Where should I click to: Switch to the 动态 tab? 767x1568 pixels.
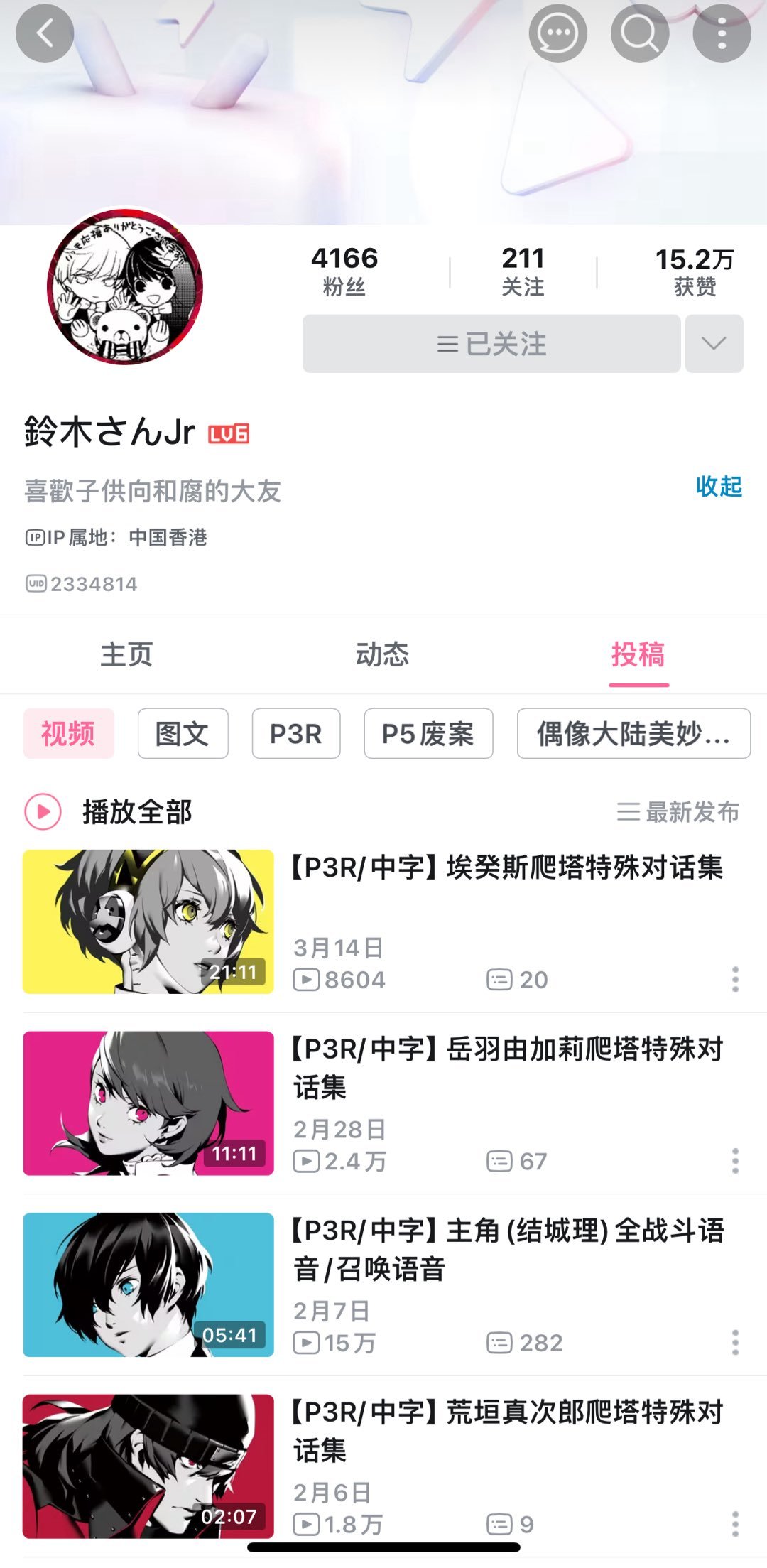(382, 654)
